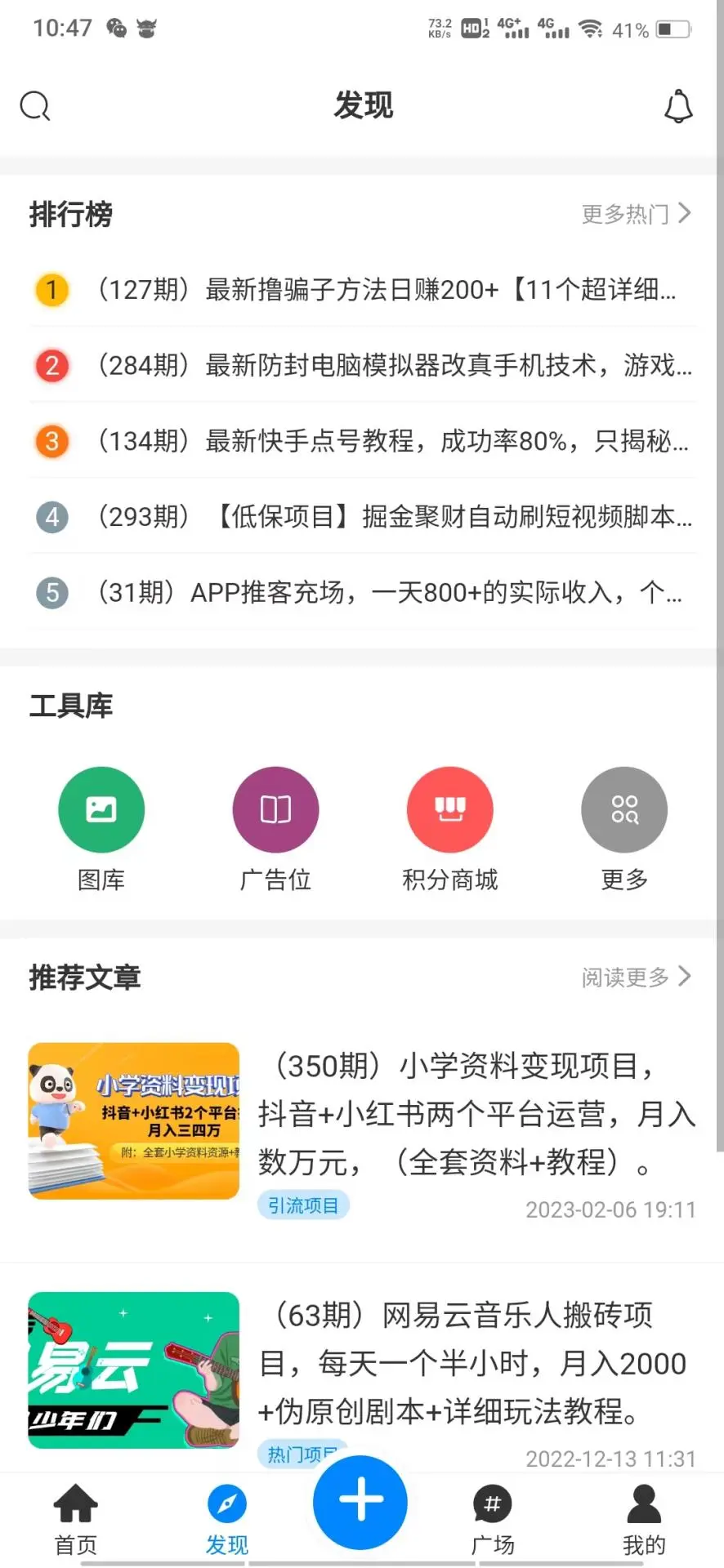Open the 积分商城 points mall
Viewport: 724px width, 1568px height.
tap(449, 808)
